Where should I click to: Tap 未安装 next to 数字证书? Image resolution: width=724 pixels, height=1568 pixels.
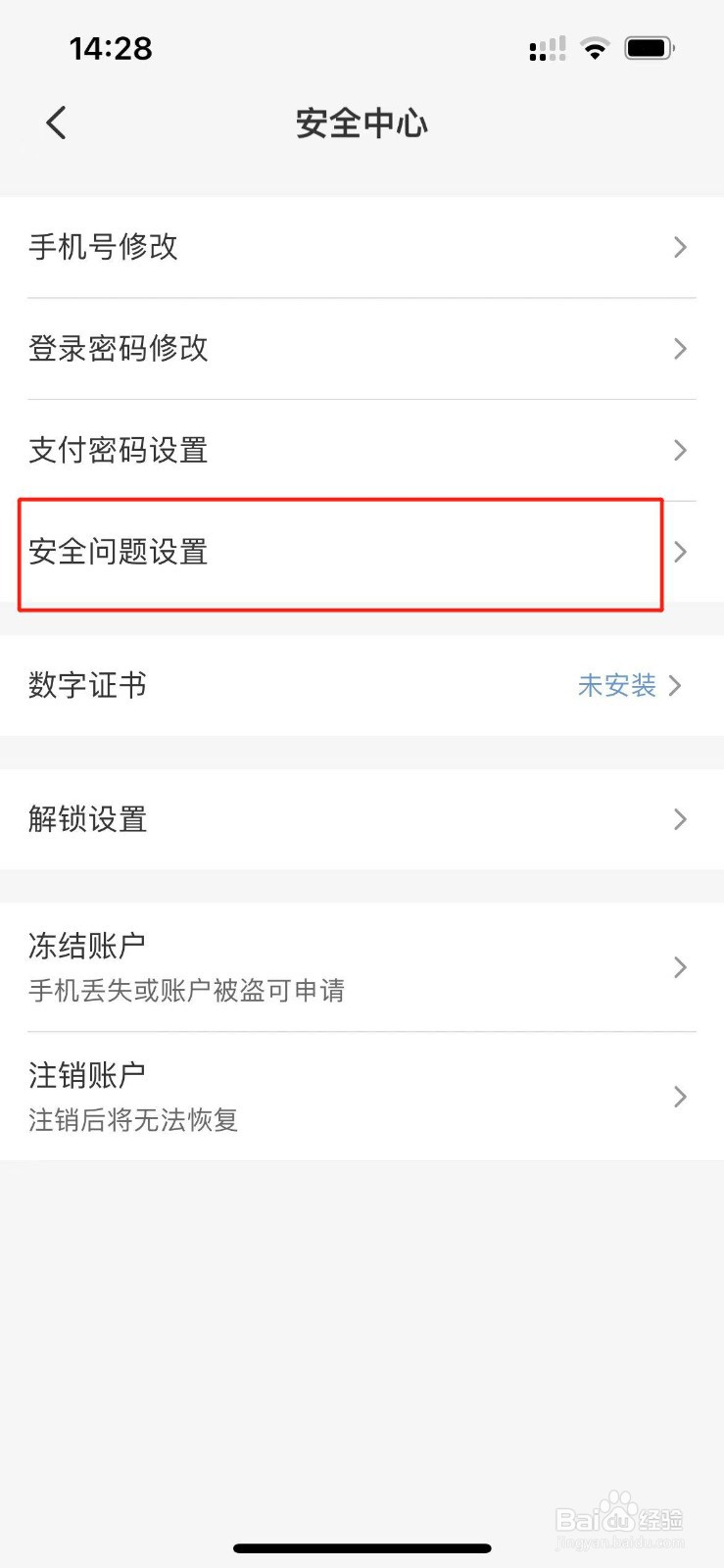pos(617,686)
